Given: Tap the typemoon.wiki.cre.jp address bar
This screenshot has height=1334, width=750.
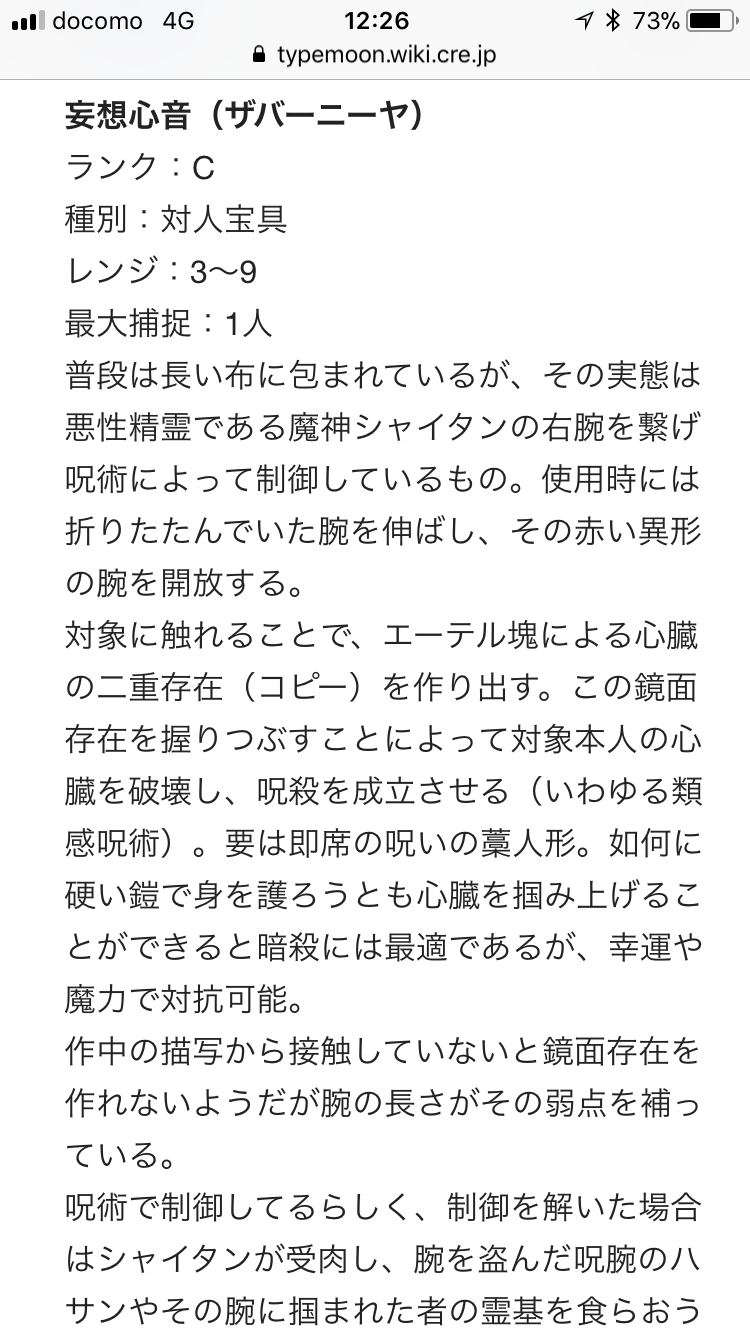Looking at the screenshot, I should (375, 56).
